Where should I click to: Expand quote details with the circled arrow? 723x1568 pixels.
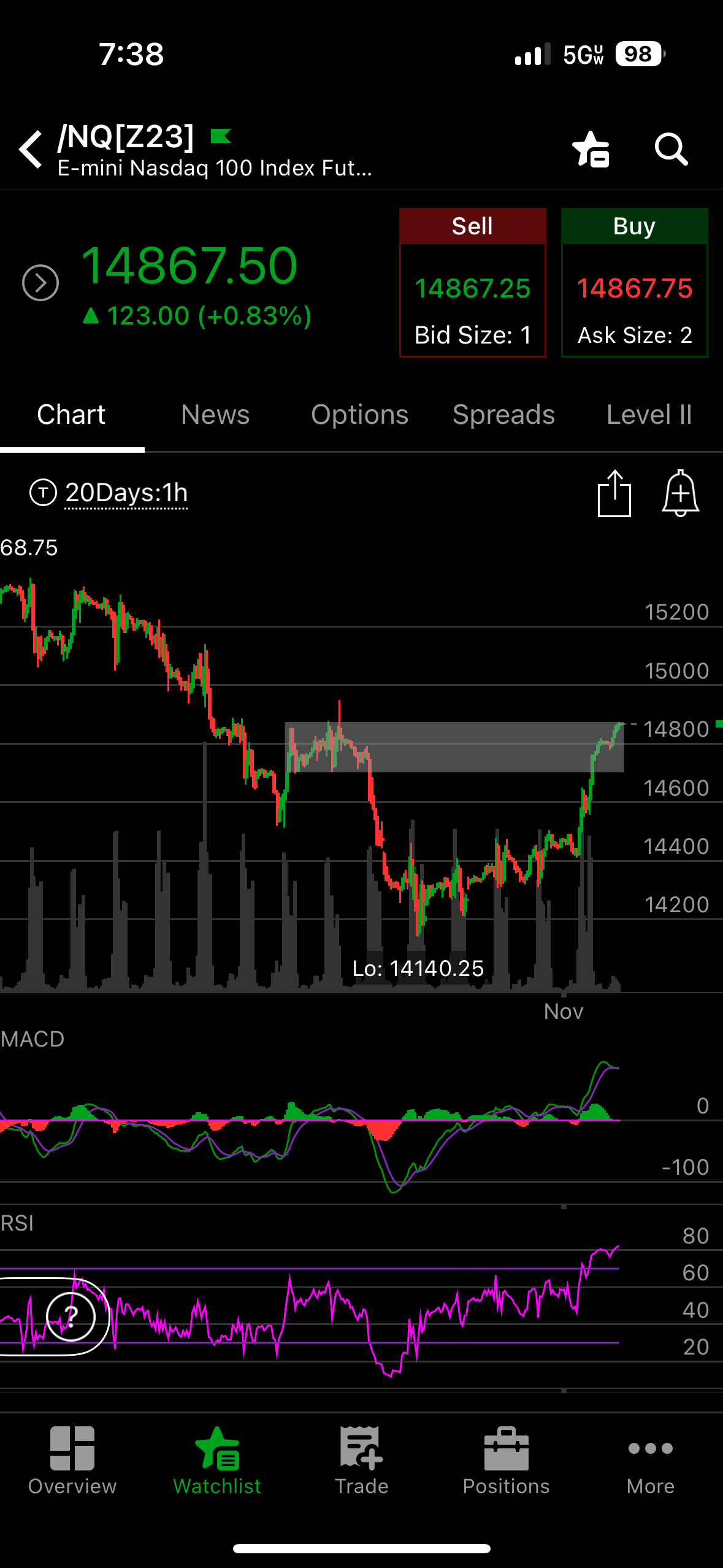click(x=40, y=283)
